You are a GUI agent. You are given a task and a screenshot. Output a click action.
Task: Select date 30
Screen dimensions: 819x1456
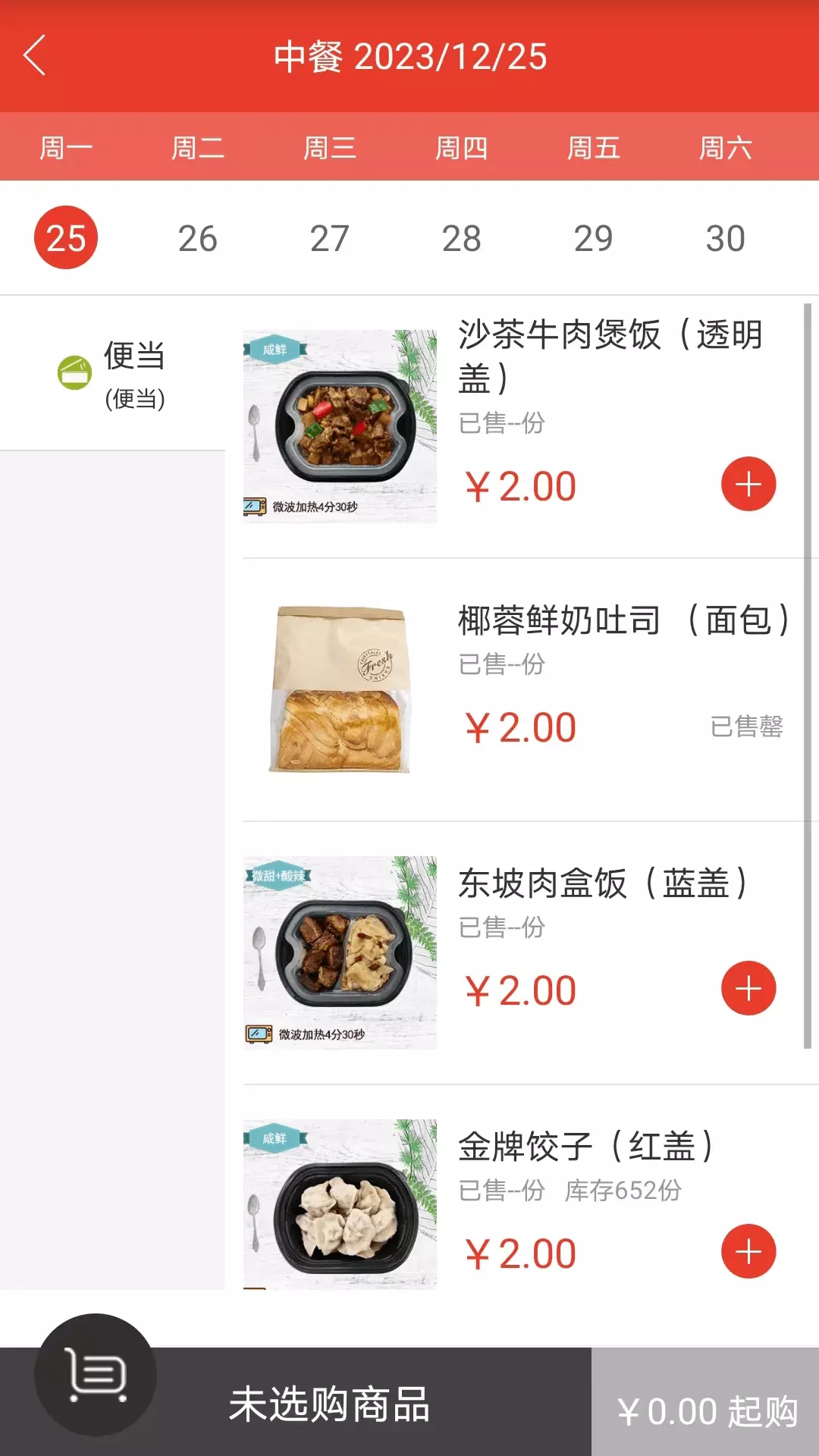[x=725, y=238]
